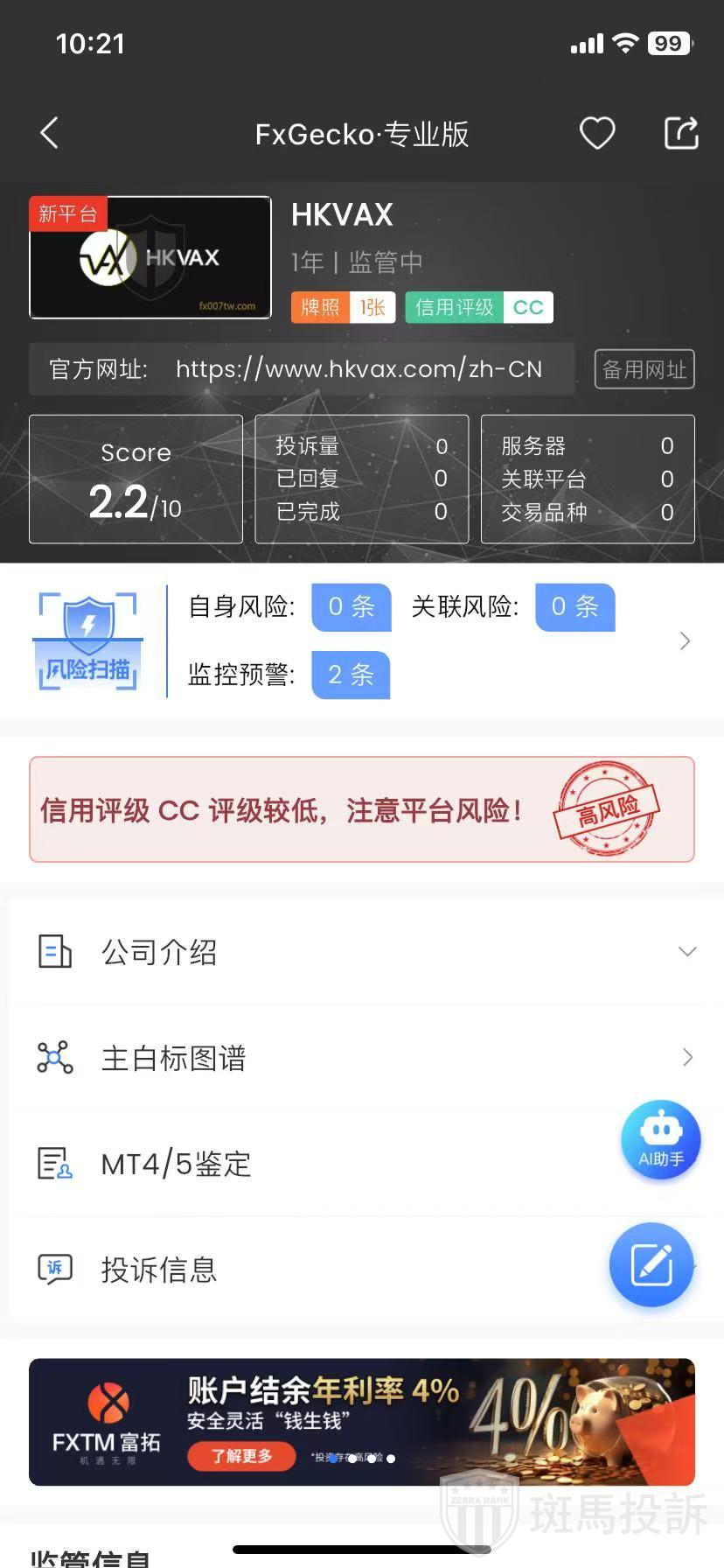
Task: Open the 风险扫描 risk scan details
Action: [87, 640]
